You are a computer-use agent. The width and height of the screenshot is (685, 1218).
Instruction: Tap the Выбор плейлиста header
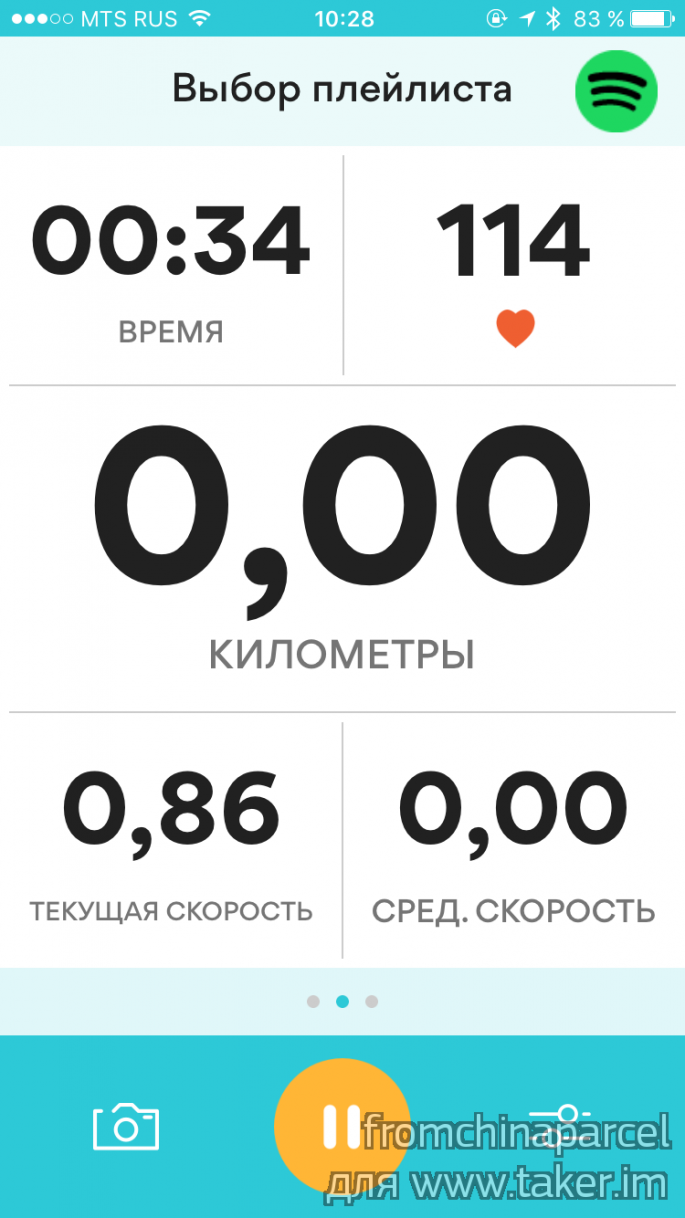[x=342, y=89]
